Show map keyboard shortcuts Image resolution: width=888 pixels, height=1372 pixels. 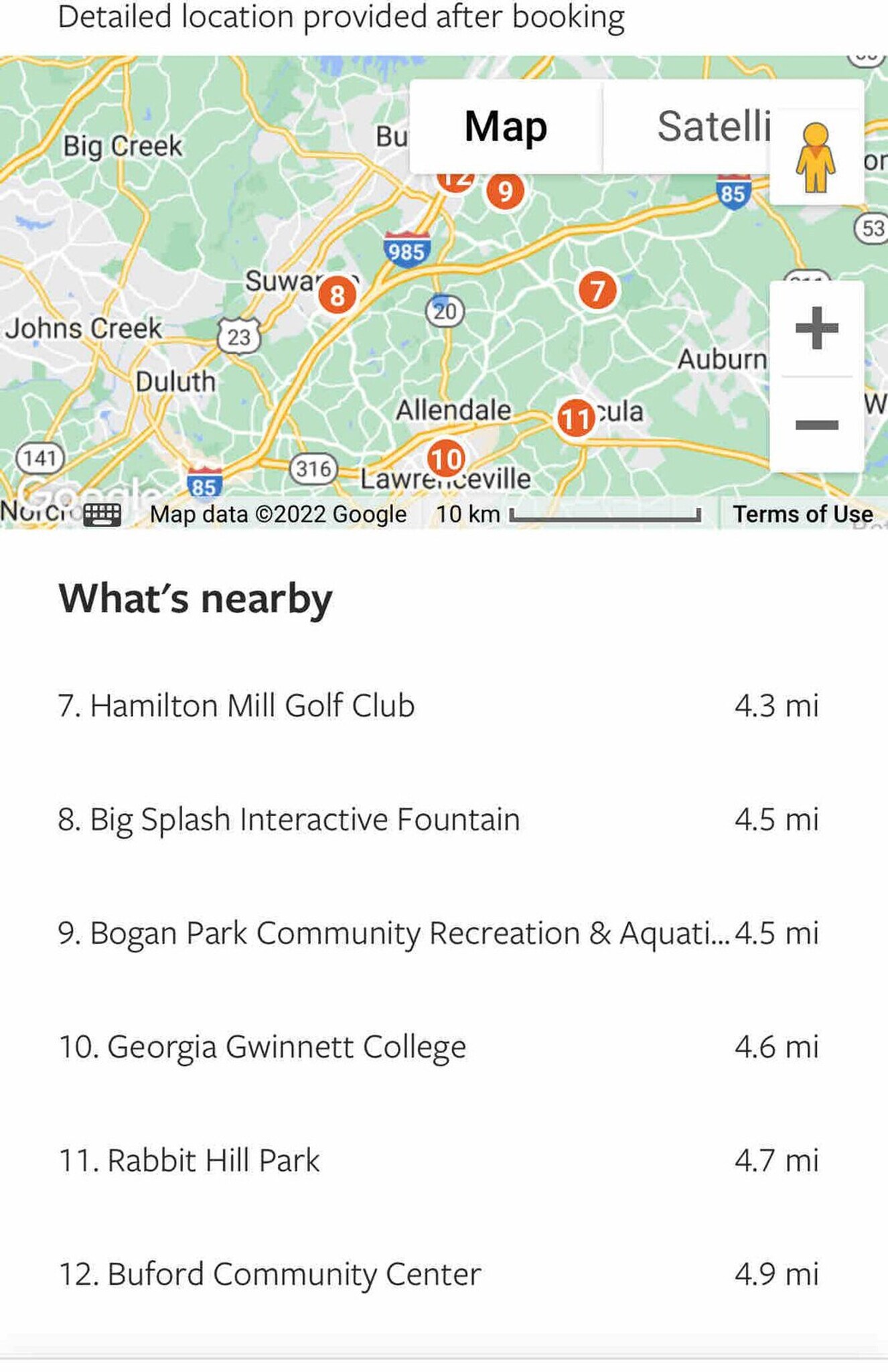point(102,514)
